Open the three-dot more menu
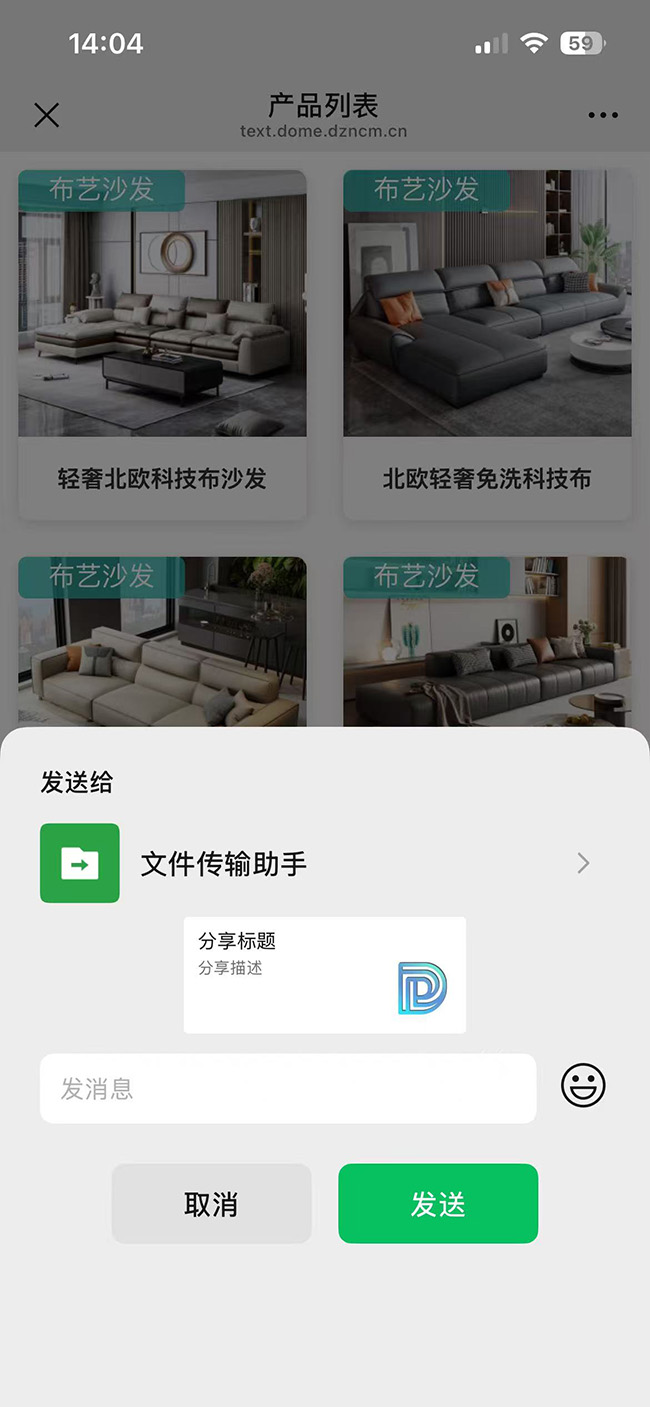The image size is (650, 1407). coord(603,115)
